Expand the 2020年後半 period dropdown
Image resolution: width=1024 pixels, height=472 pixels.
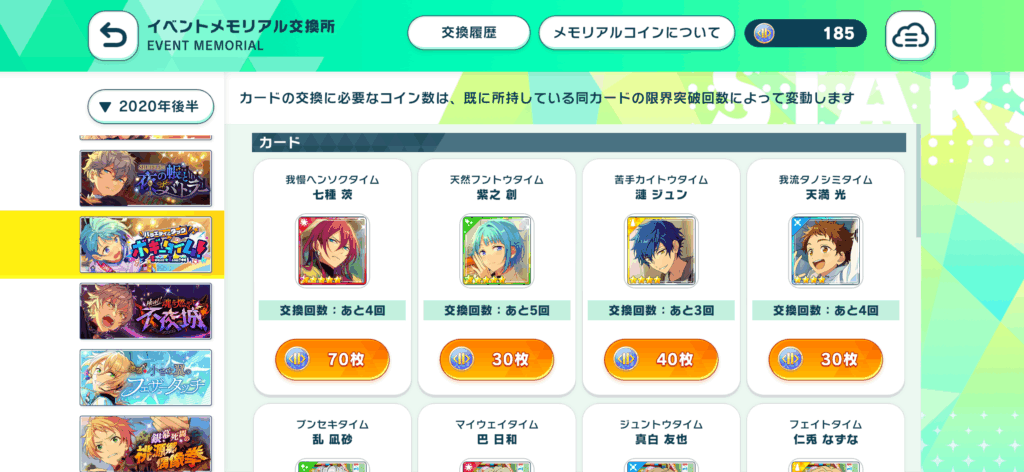(150, 106)
